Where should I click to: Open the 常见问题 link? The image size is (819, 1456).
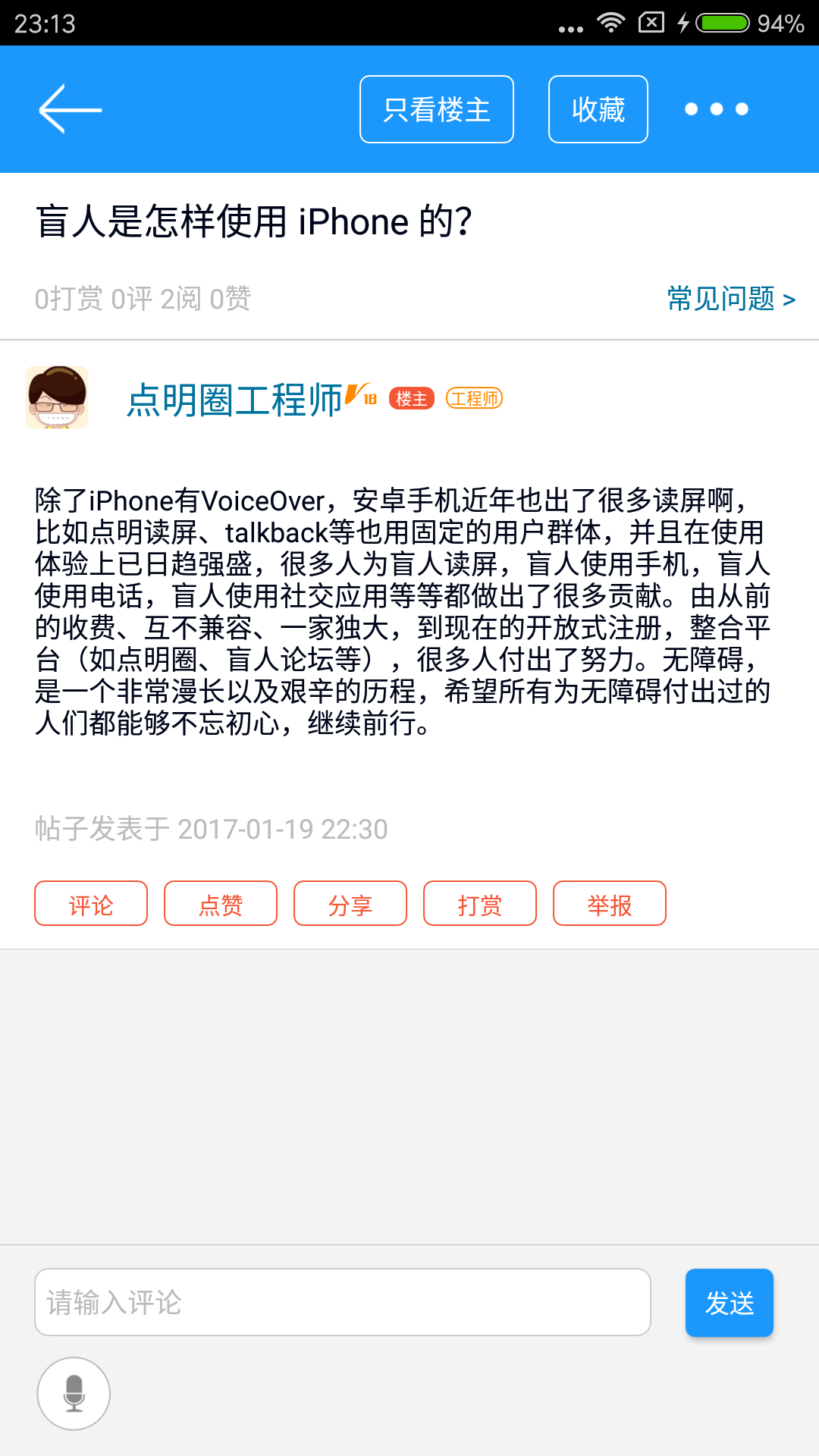(731, 299)
